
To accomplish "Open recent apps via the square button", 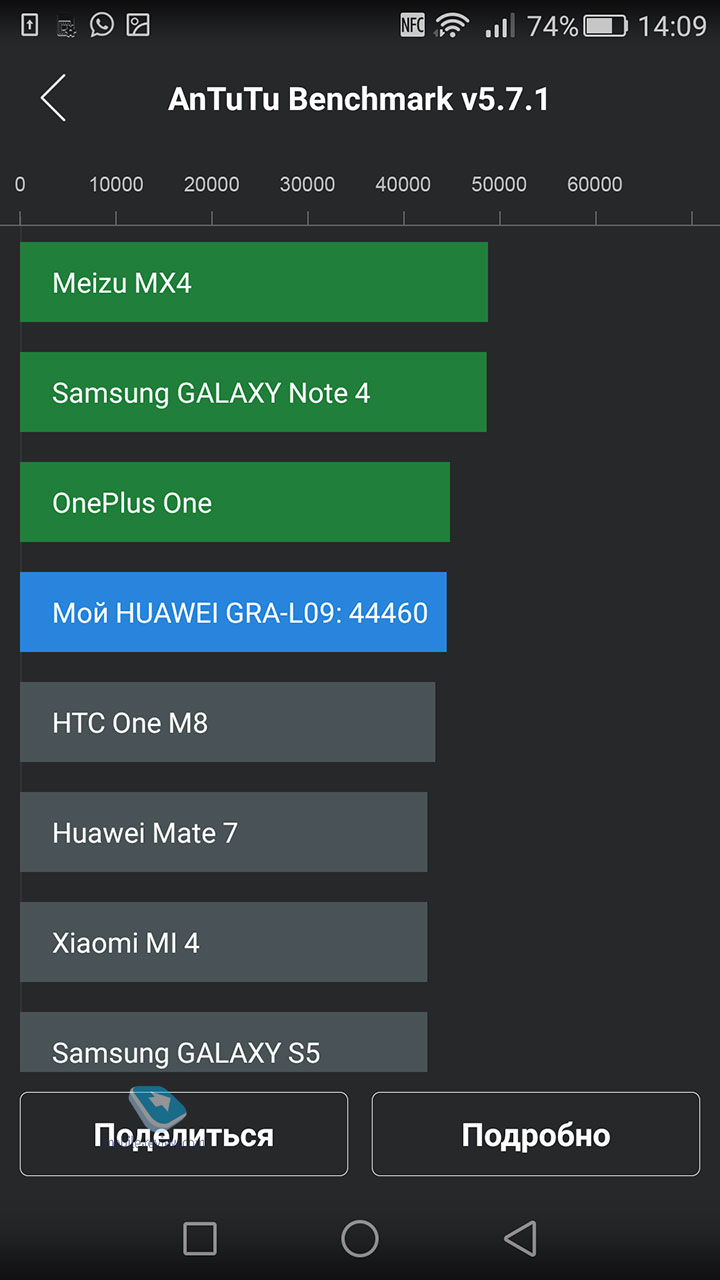I will (x=200, y=1238).
